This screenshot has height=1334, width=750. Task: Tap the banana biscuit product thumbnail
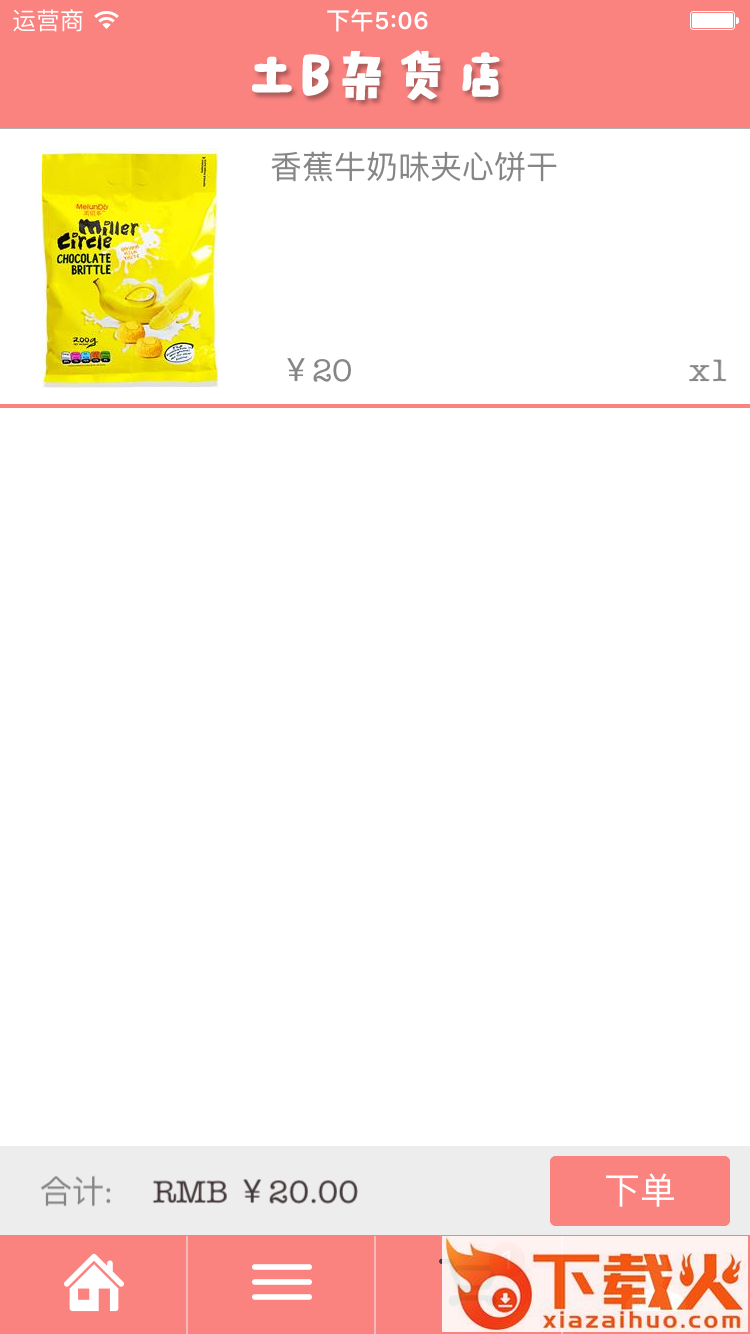(x=130, y=268)
